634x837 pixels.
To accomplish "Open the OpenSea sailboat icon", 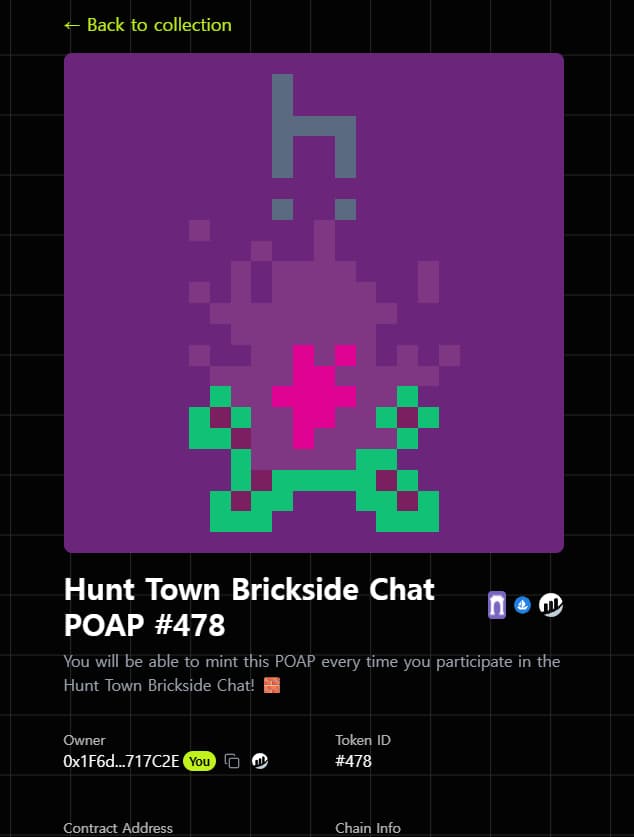I will click(522, 605).
